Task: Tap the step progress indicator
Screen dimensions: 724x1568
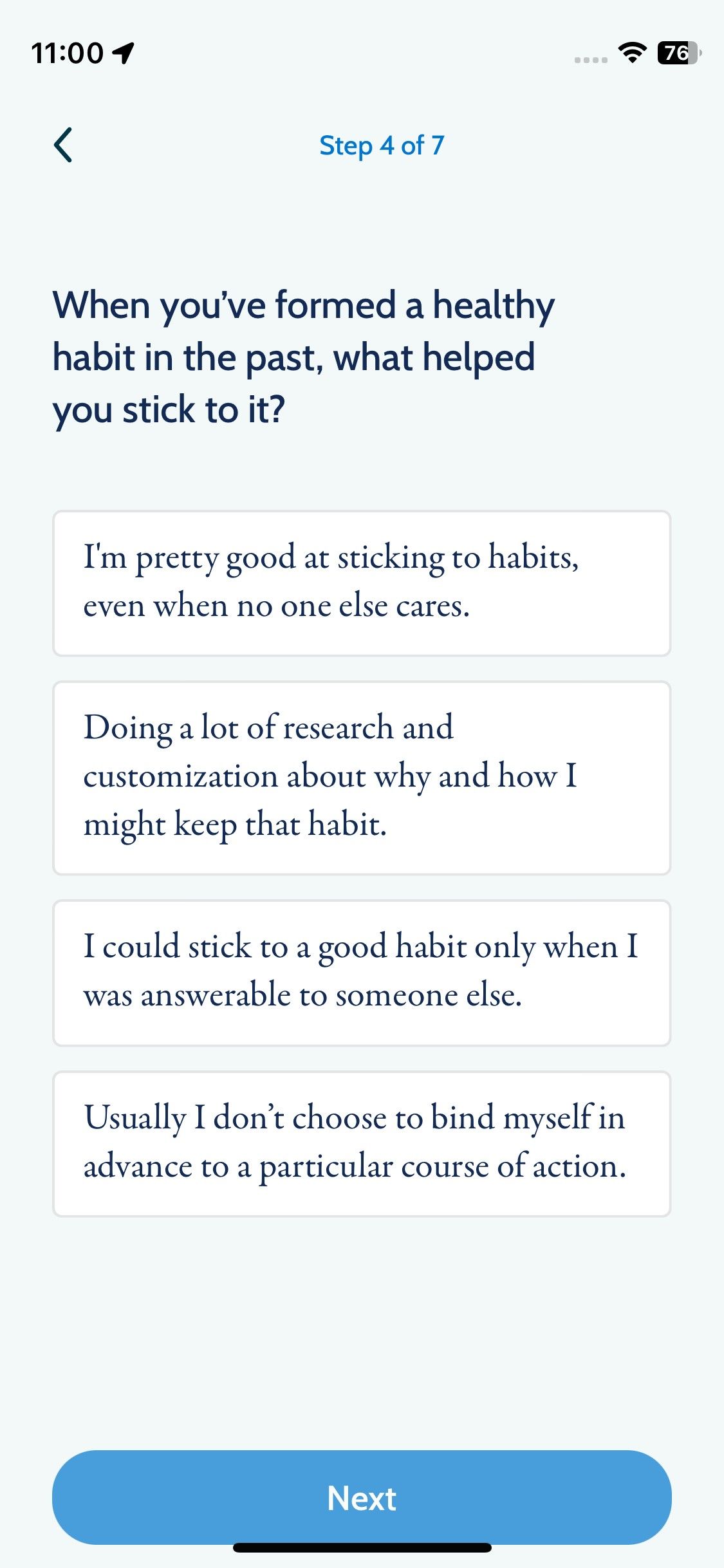Action: tap(381, 145)
